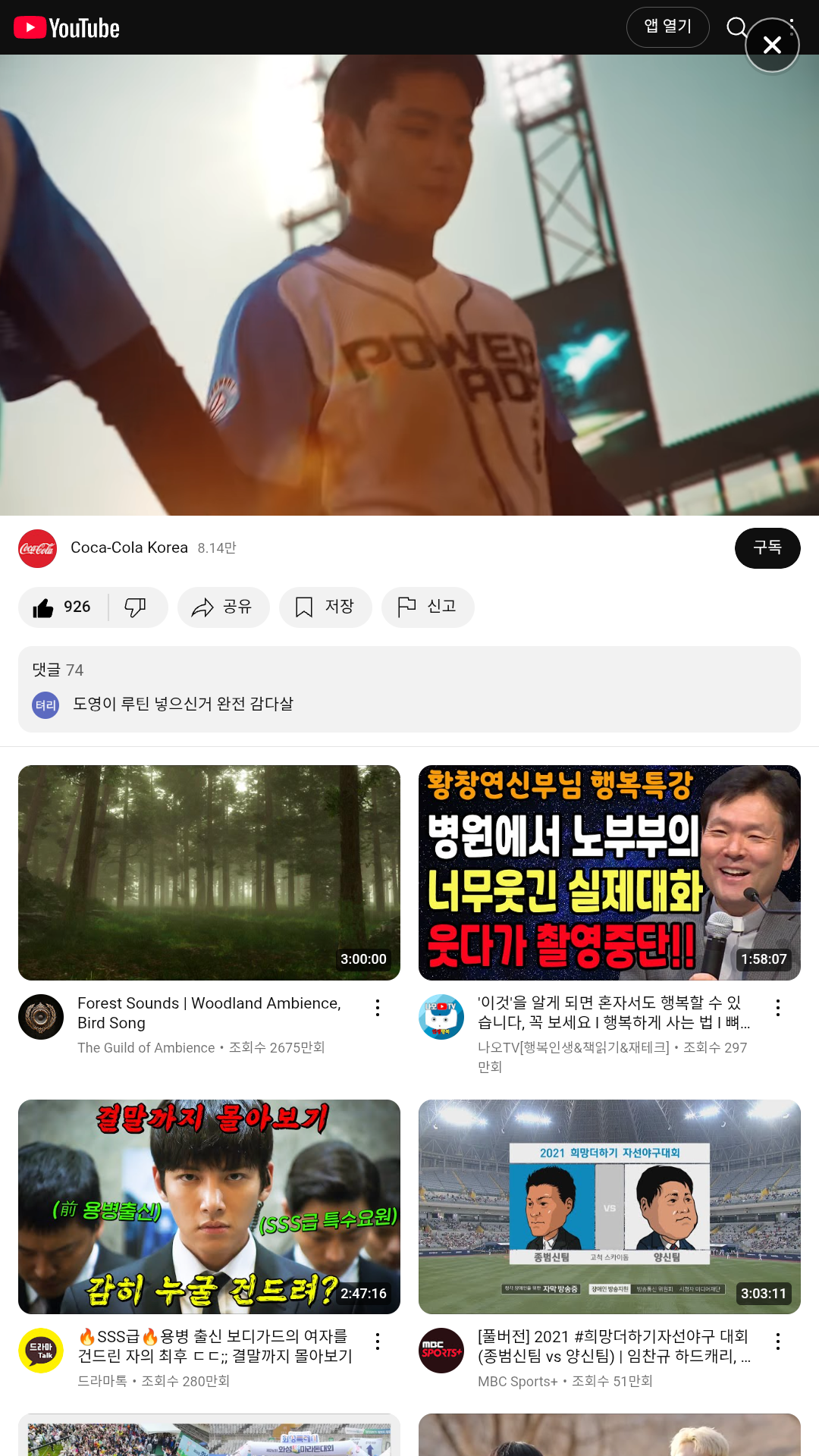Expand the 댓글 74 comments section

point(409,689)
